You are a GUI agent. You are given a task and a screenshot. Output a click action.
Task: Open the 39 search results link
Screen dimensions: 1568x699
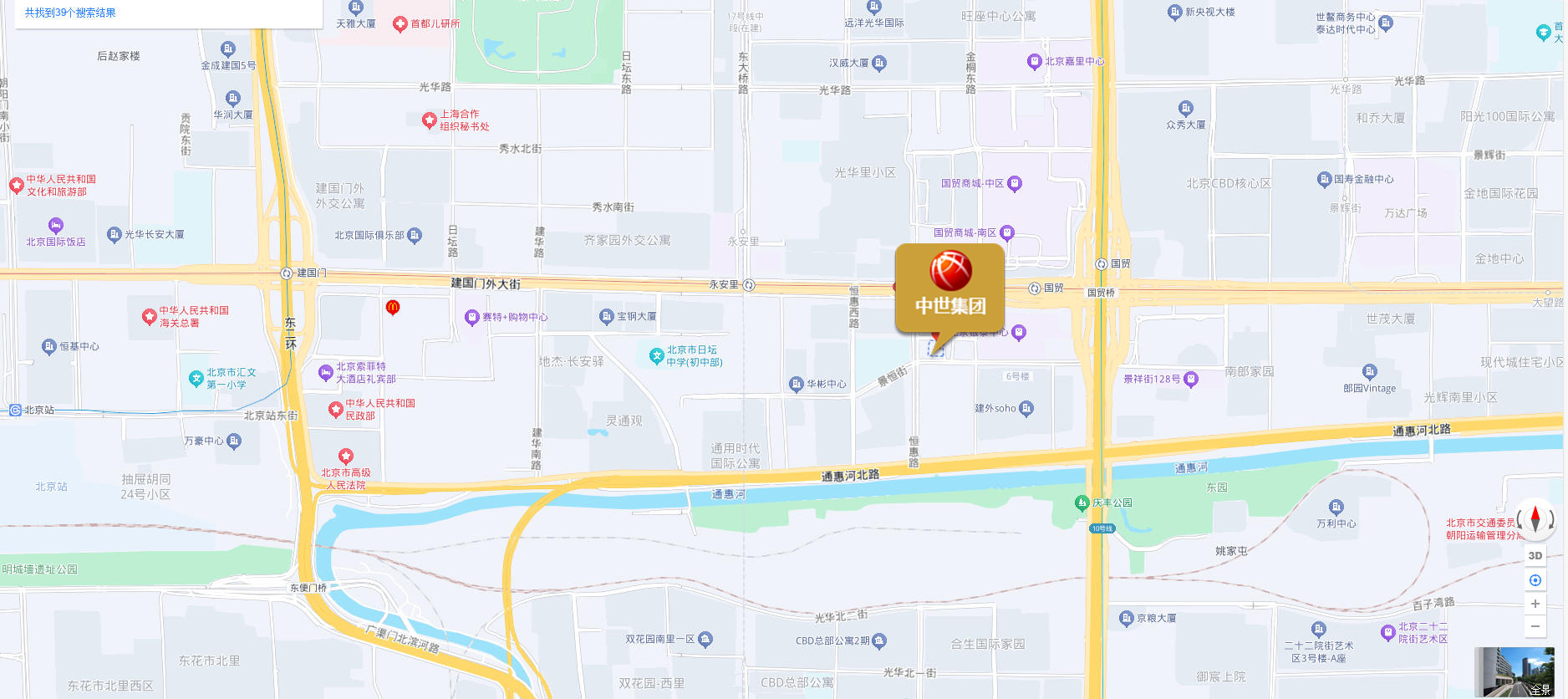[x=70, y=13]
